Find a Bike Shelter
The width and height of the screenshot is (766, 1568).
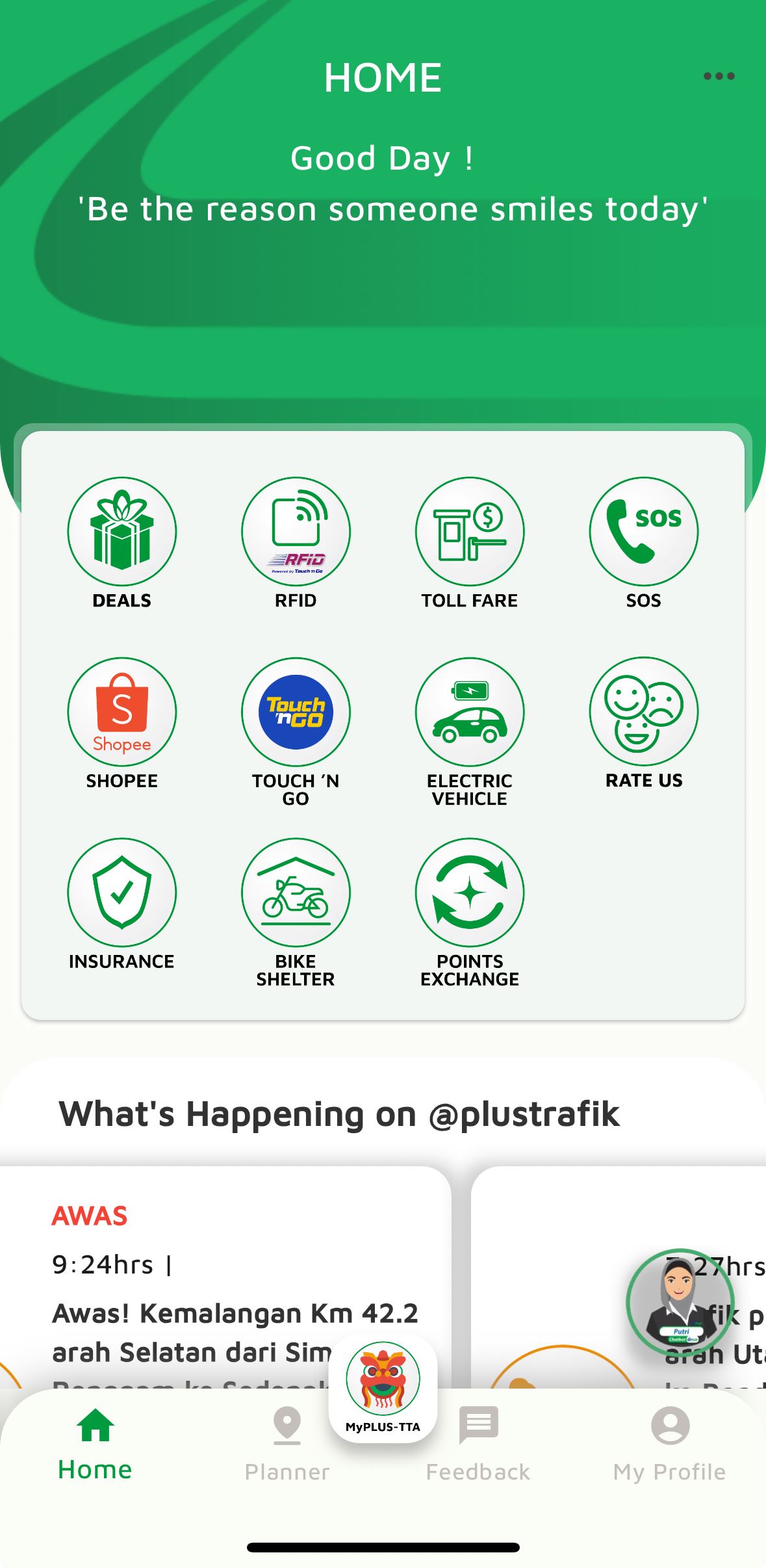296,892
